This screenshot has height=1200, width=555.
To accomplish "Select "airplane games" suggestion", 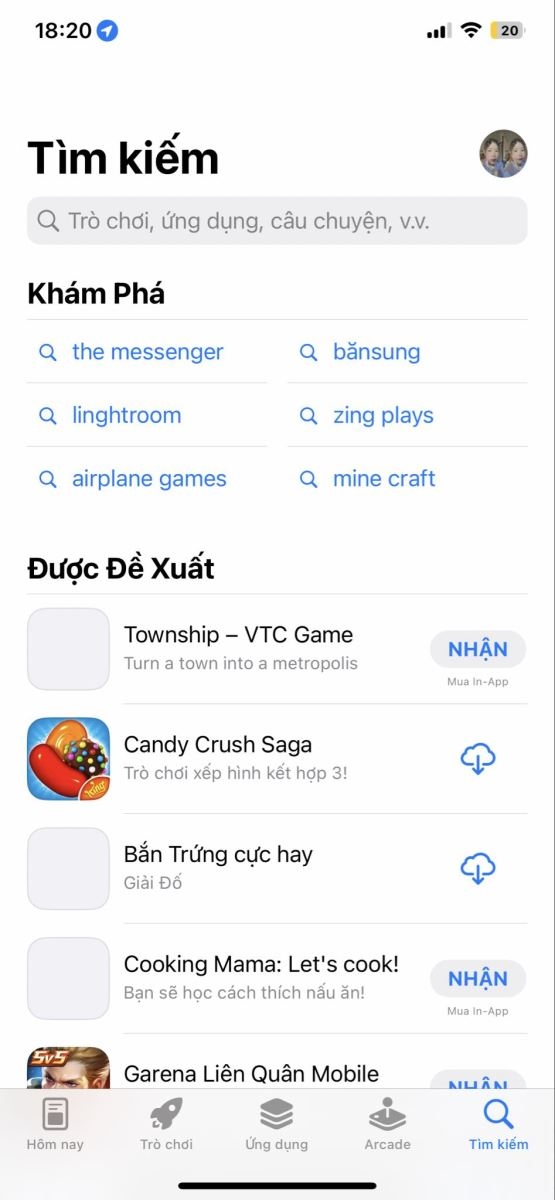I will click(x=147, y=479).
